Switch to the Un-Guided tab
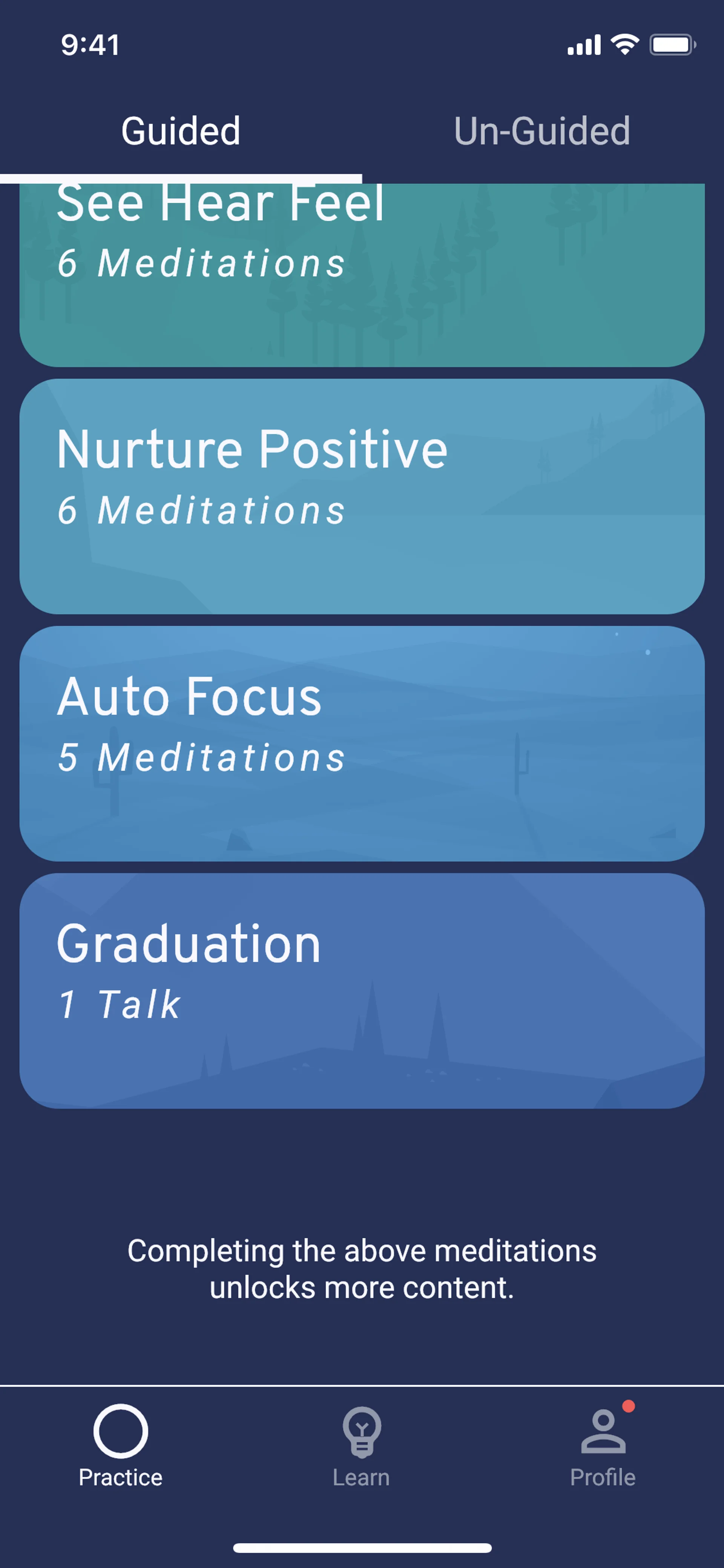 tap(541, 131)
